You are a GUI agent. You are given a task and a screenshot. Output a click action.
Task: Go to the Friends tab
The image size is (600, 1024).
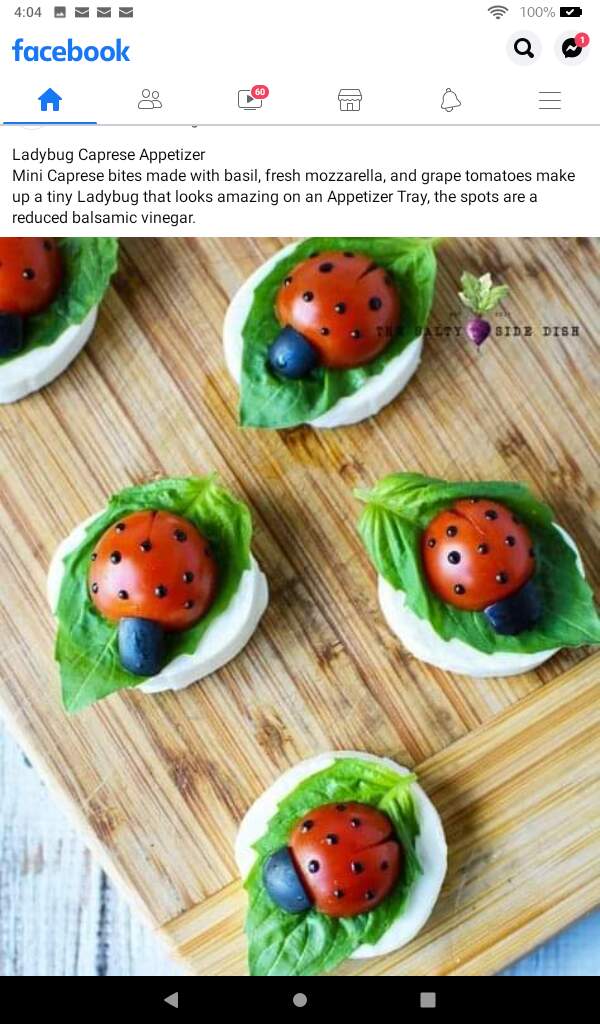pyautogui.click(x=150, y=100)
